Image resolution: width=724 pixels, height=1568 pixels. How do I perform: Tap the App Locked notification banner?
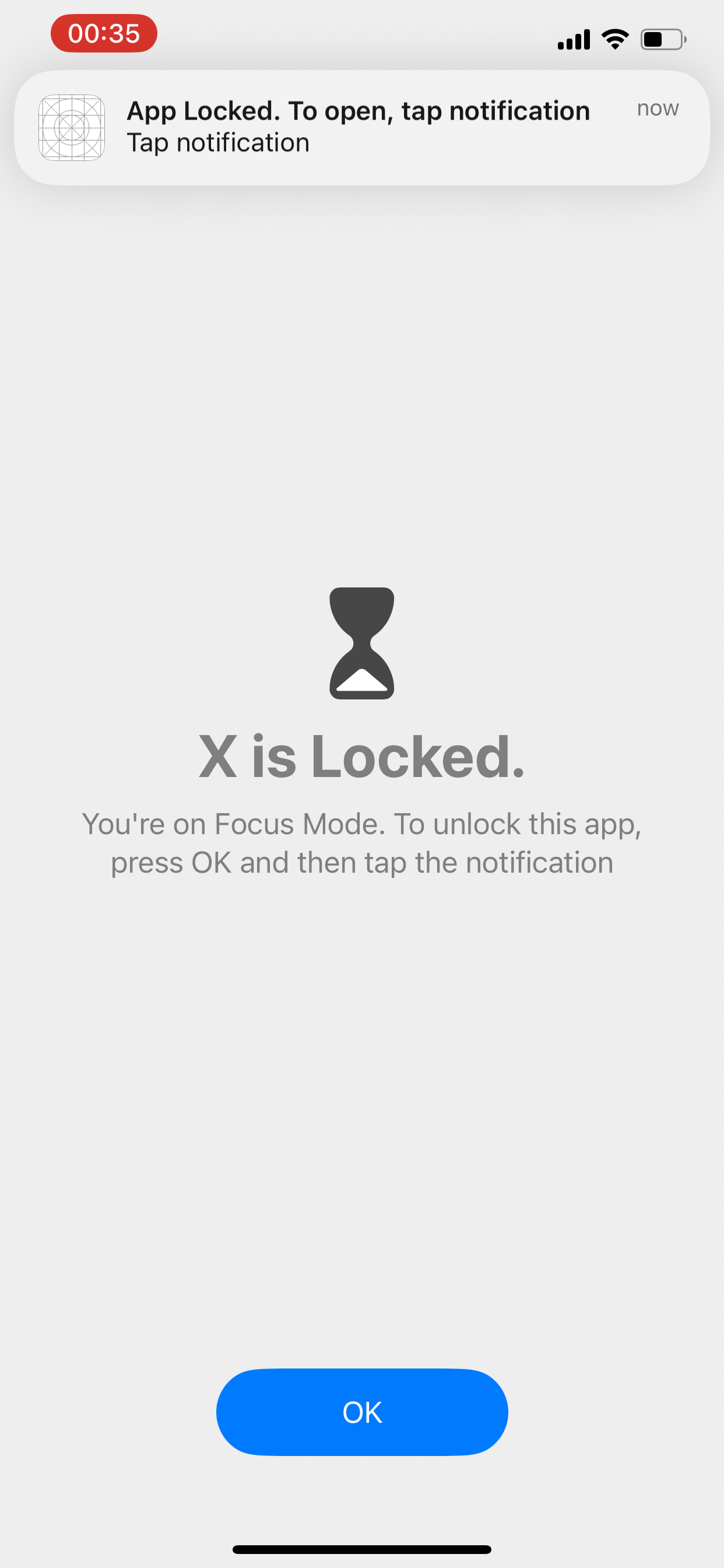pyautogui.click(x=361, y=127)
